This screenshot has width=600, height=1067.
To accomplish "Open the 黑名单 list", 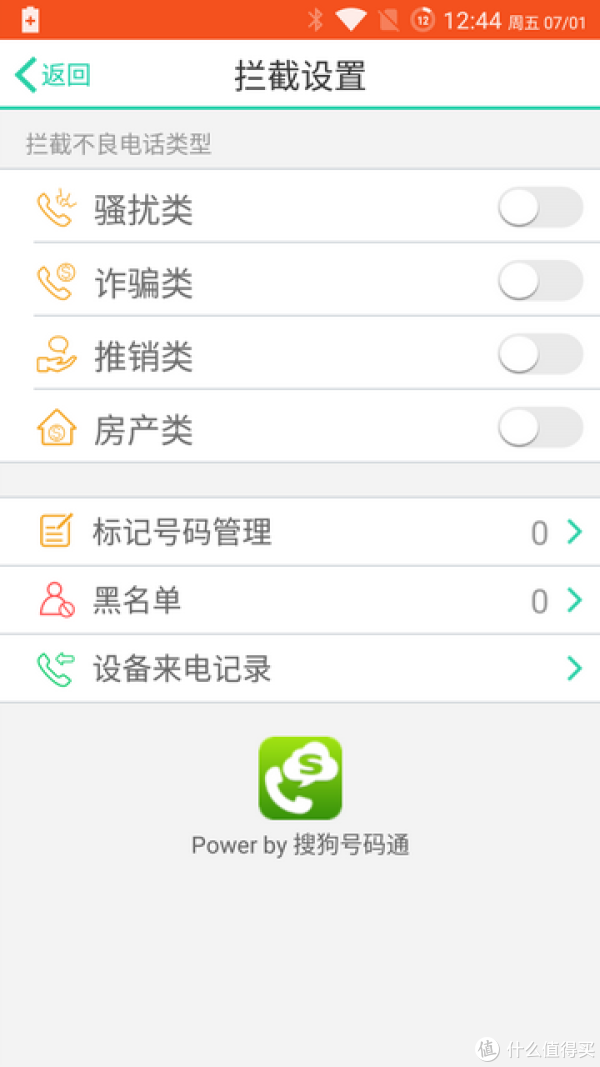I will pos(300,600).
